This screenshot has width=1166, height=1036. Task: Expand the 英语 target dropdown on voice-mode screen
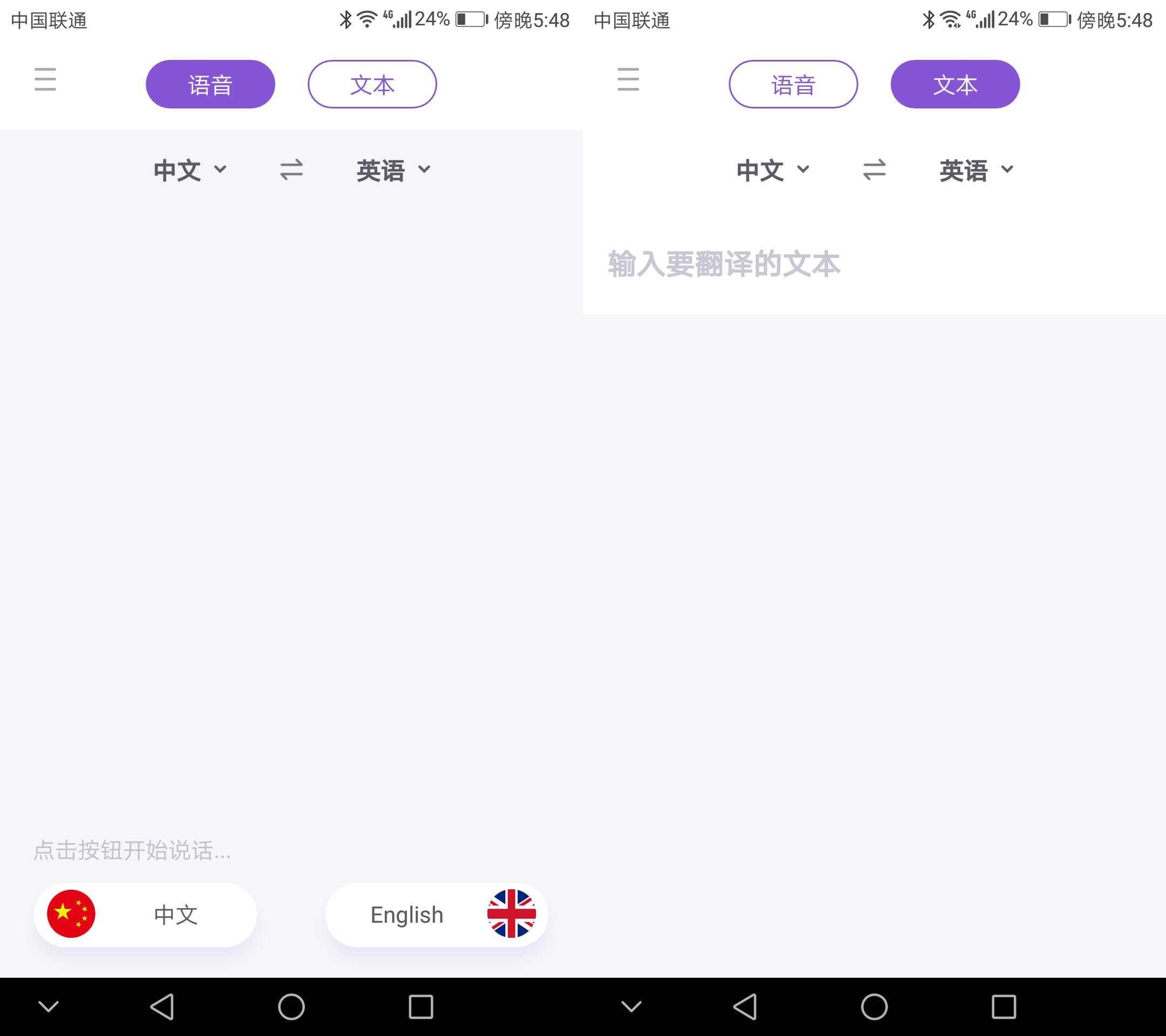click(x=394, y=170)
